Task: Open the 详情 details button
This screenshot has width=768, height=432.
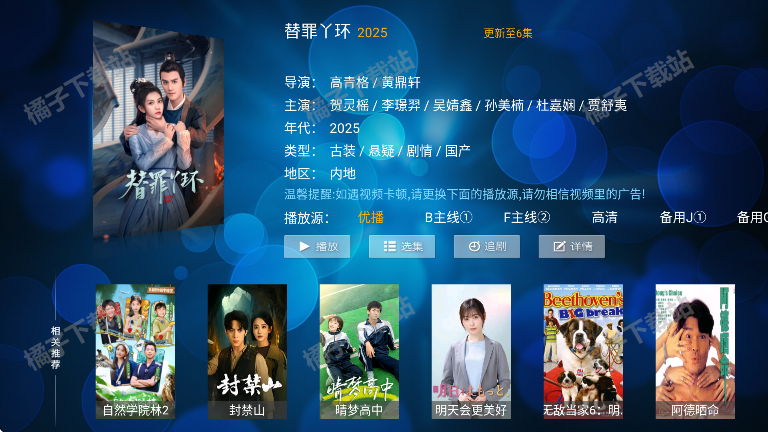Action: click(x=572, y=246)
